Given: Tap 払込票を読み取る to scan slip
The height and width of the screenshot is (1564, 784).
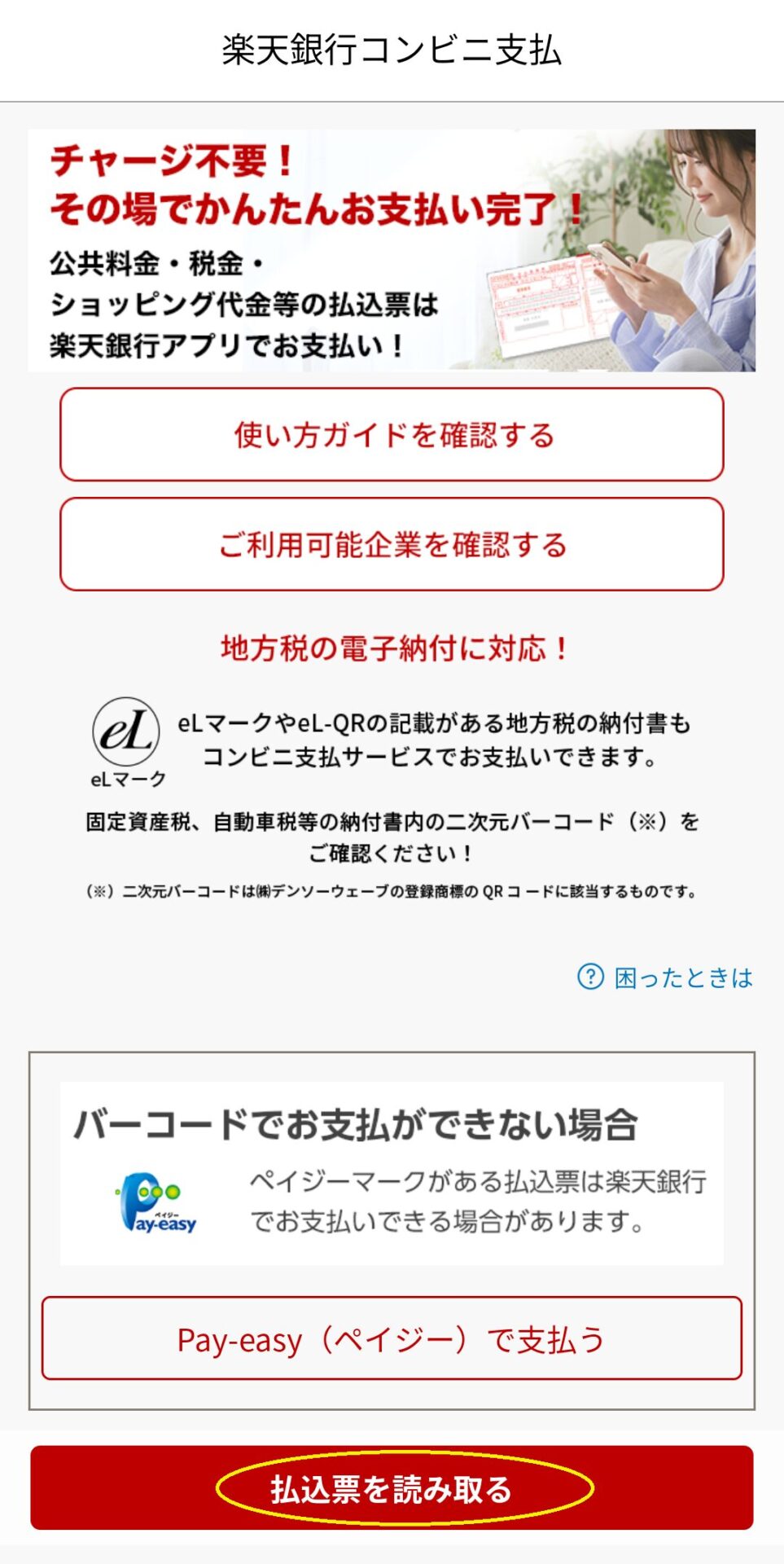Looking at the screenshot, I should [392, 1487].
